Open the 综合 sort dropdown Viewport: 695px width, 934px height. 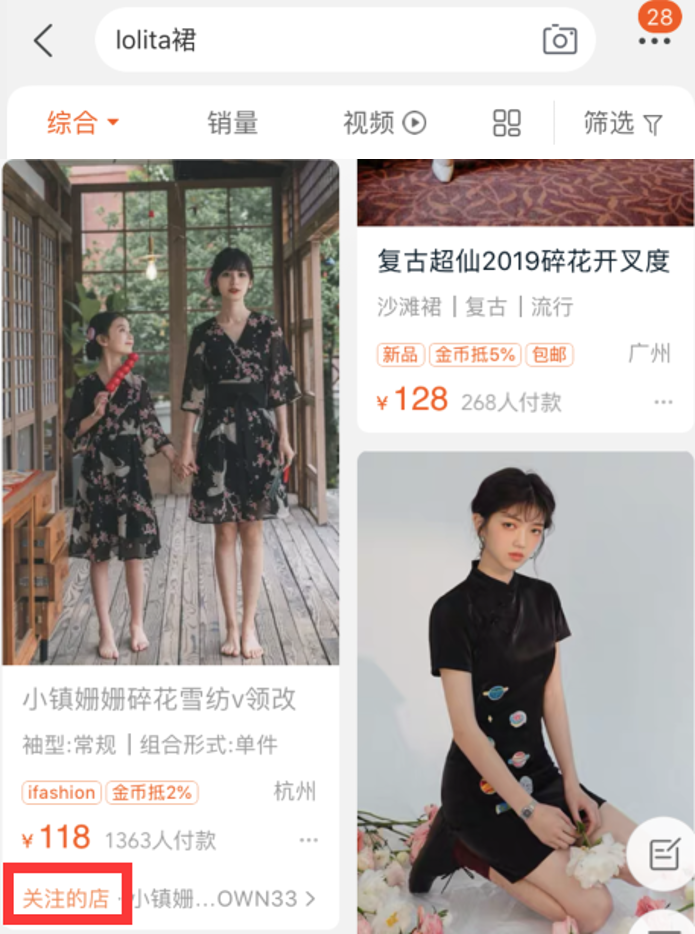[83, 123]
